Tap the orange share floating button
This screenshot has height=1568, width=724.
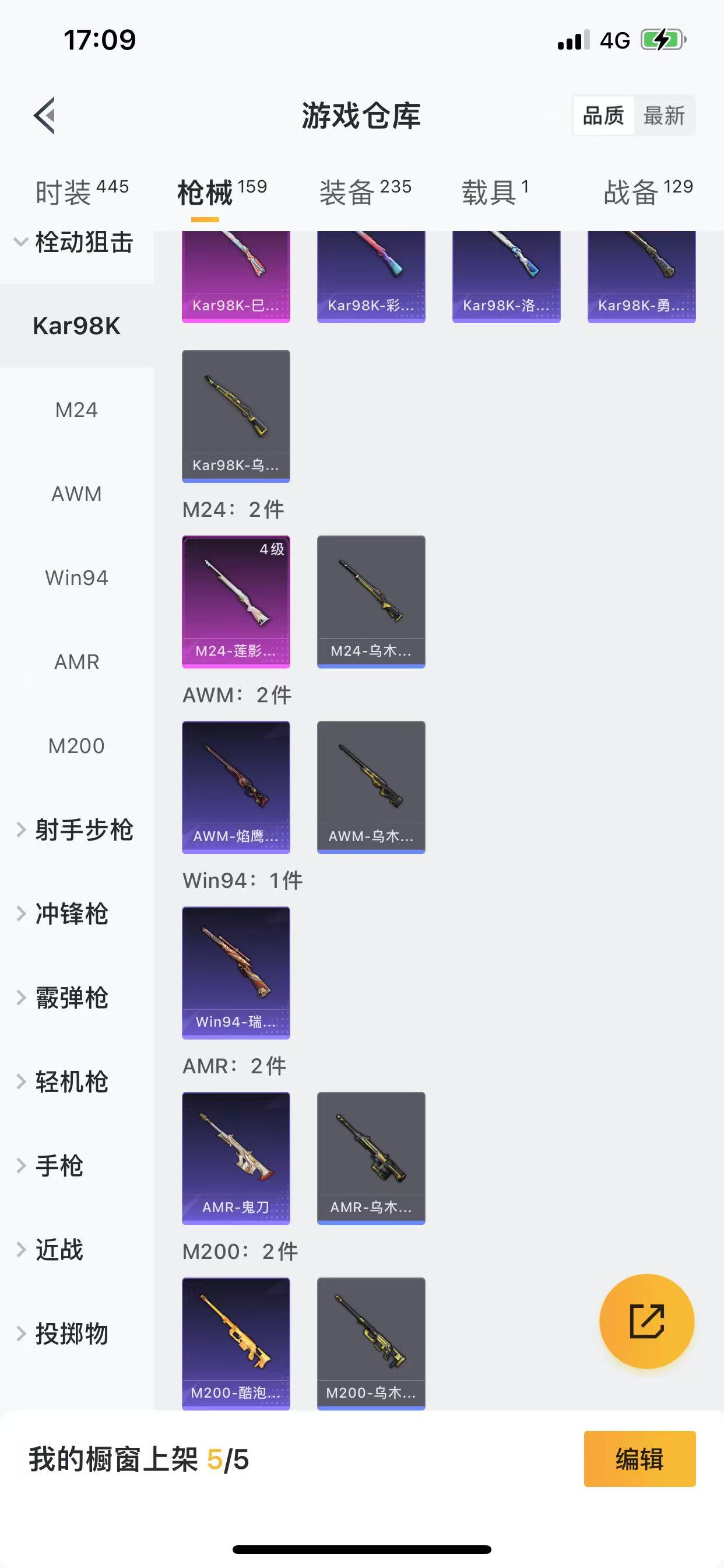646,1321
